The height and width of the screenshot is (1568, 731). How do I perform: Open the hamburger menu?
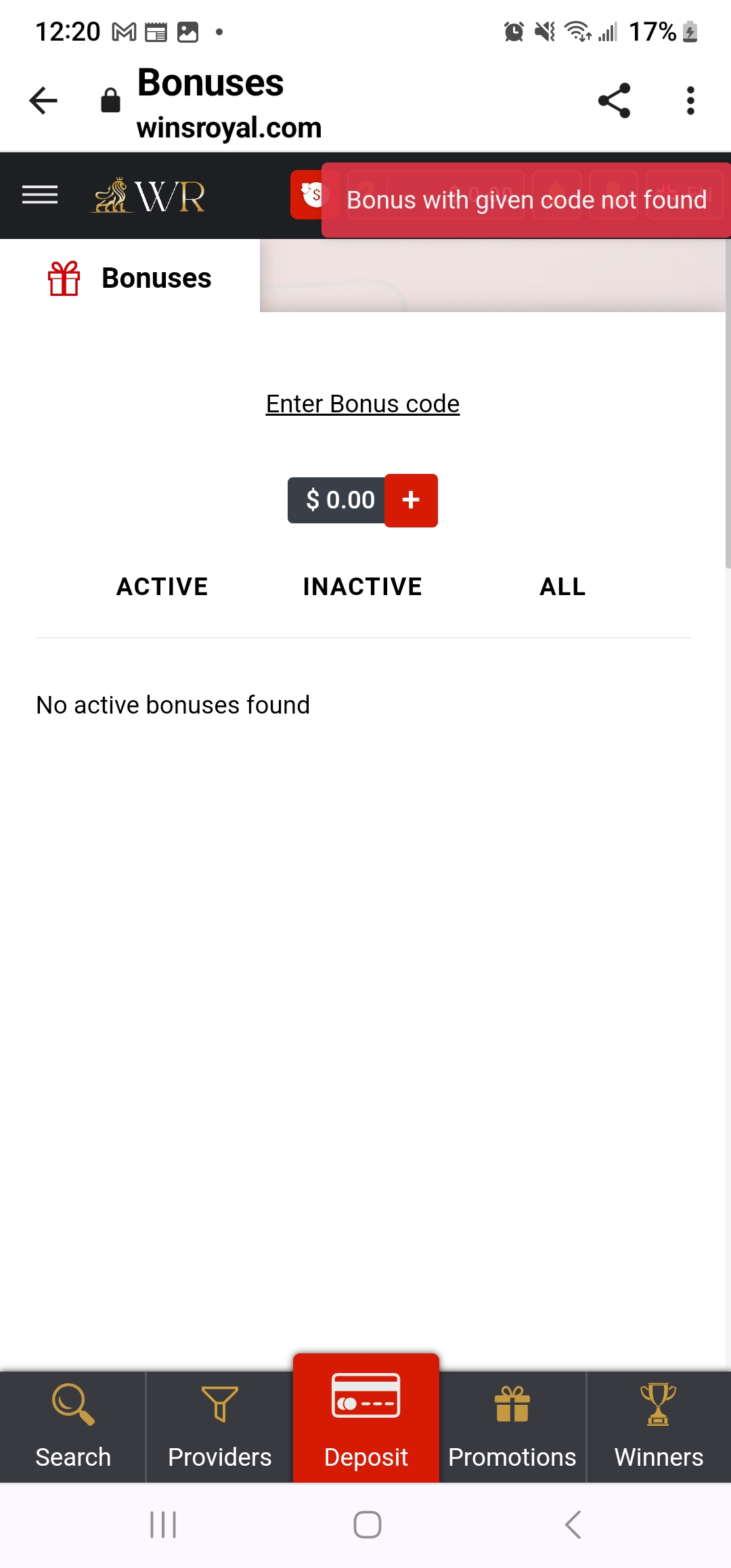coord(40,196)
